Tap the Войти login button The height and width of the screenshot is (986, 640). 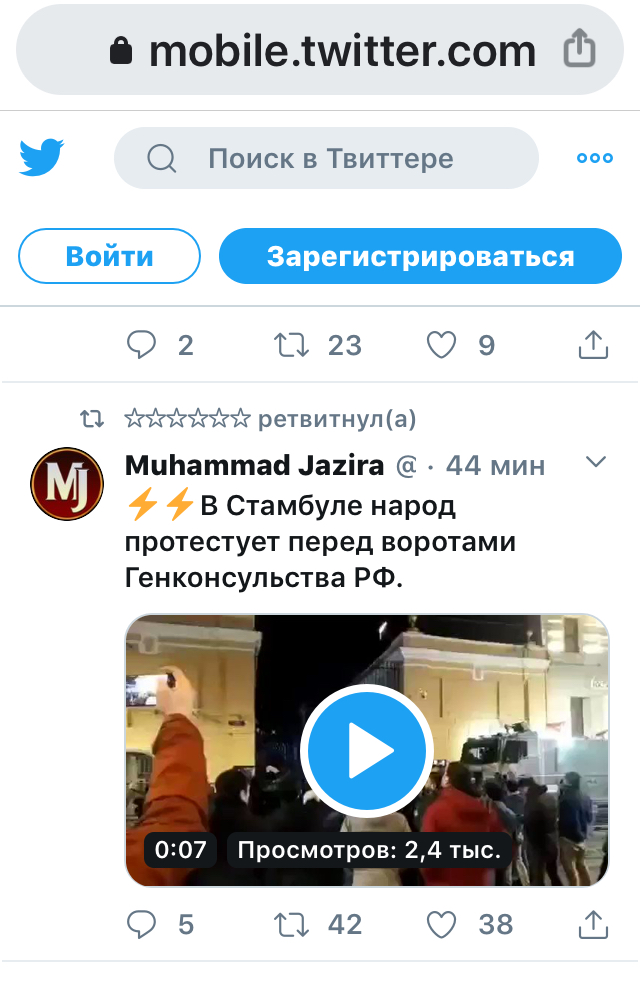pyautogui.click(x=110, y=256)
